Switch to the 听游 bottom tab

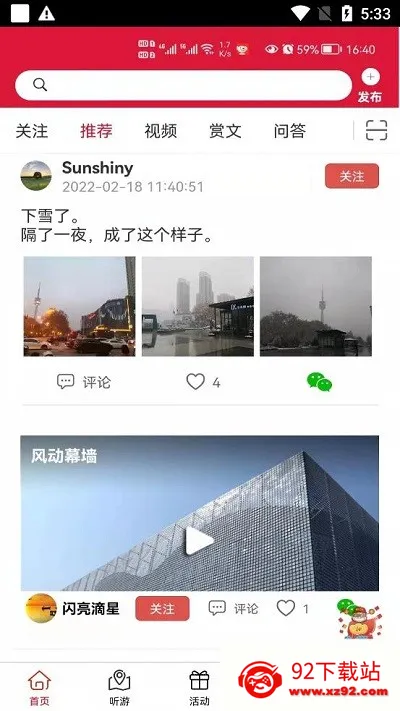[120, 688]
